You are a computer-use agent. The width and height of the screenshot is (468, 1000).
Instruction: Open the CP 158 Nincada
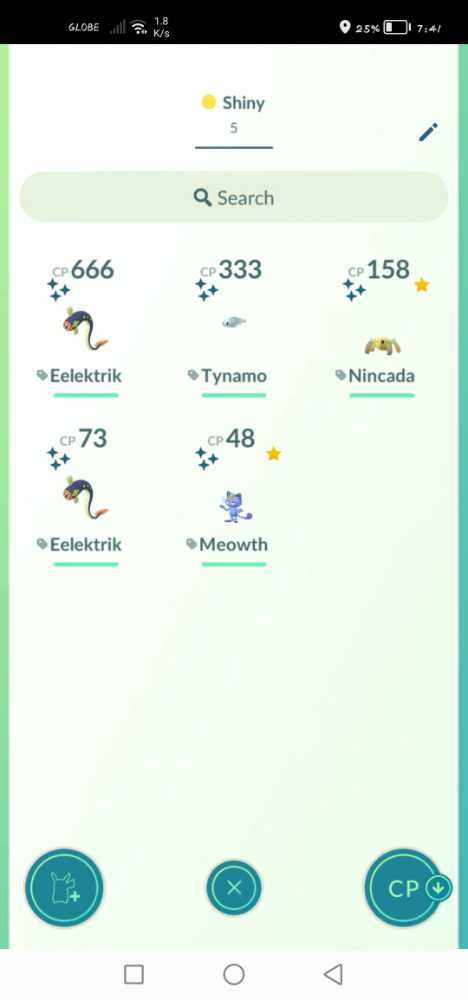tap(382, 327)
